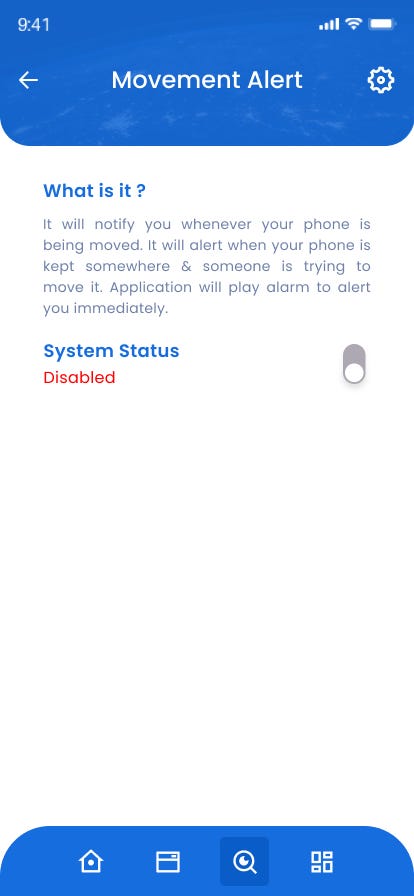Select the search magnifier tab
The height and width of the screenshot is (896, 414).
click(x=245, y=861)
